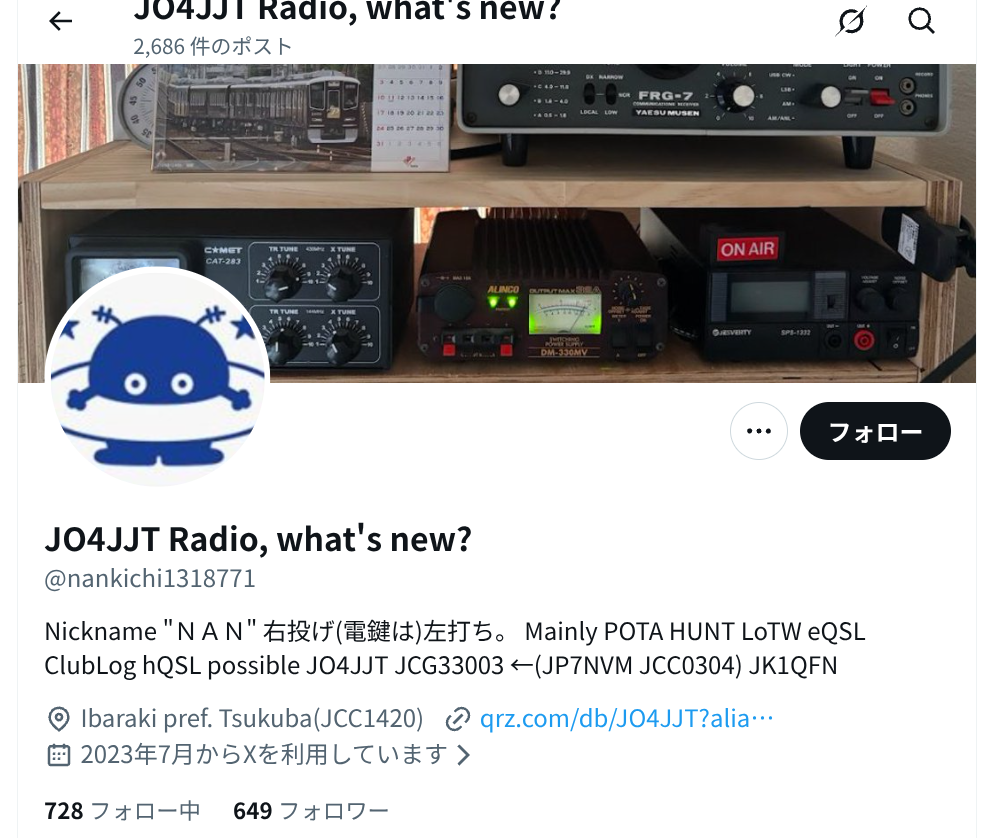View the 728 フォロー中 following list
The width and height of the screenshot is (987, 838).
tap(123, 810)
